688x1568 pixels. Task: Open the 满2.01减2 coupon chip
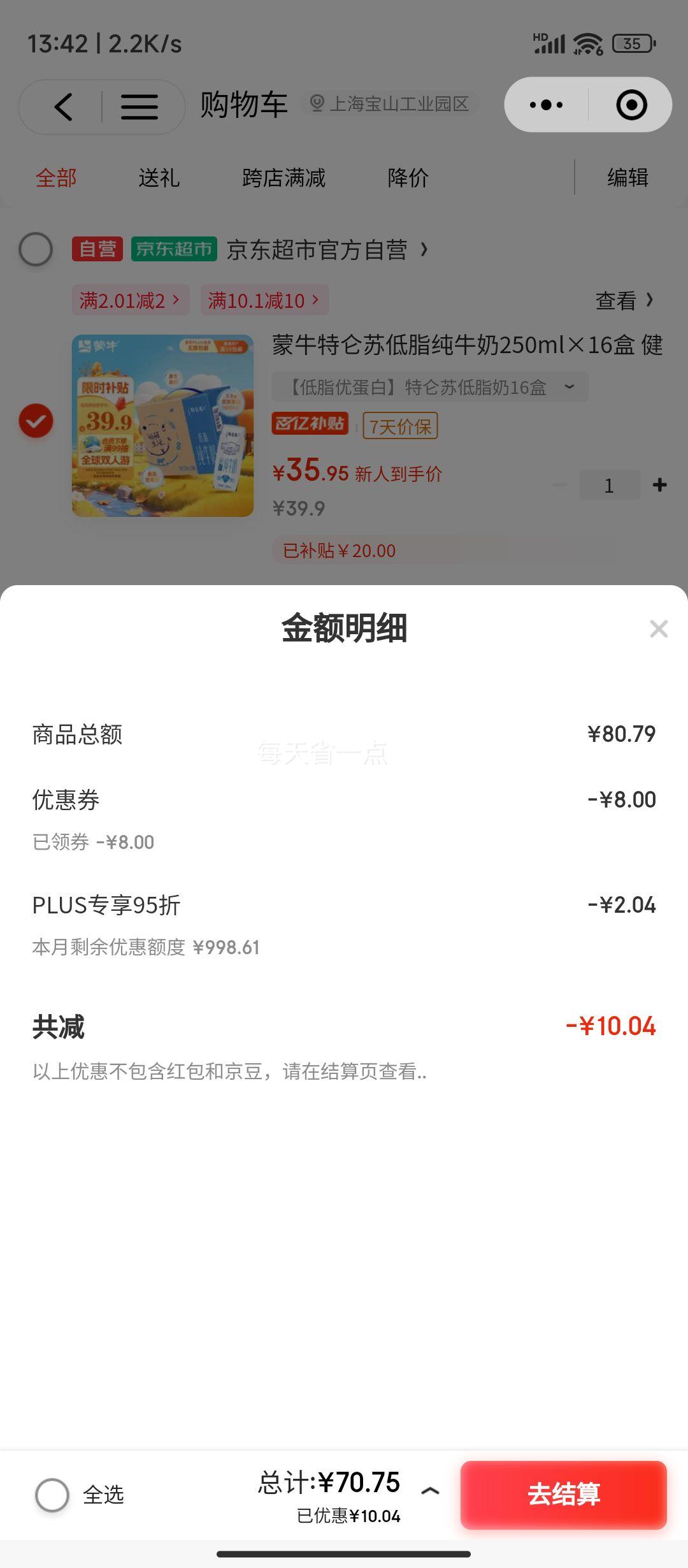(x=130, y=300)
